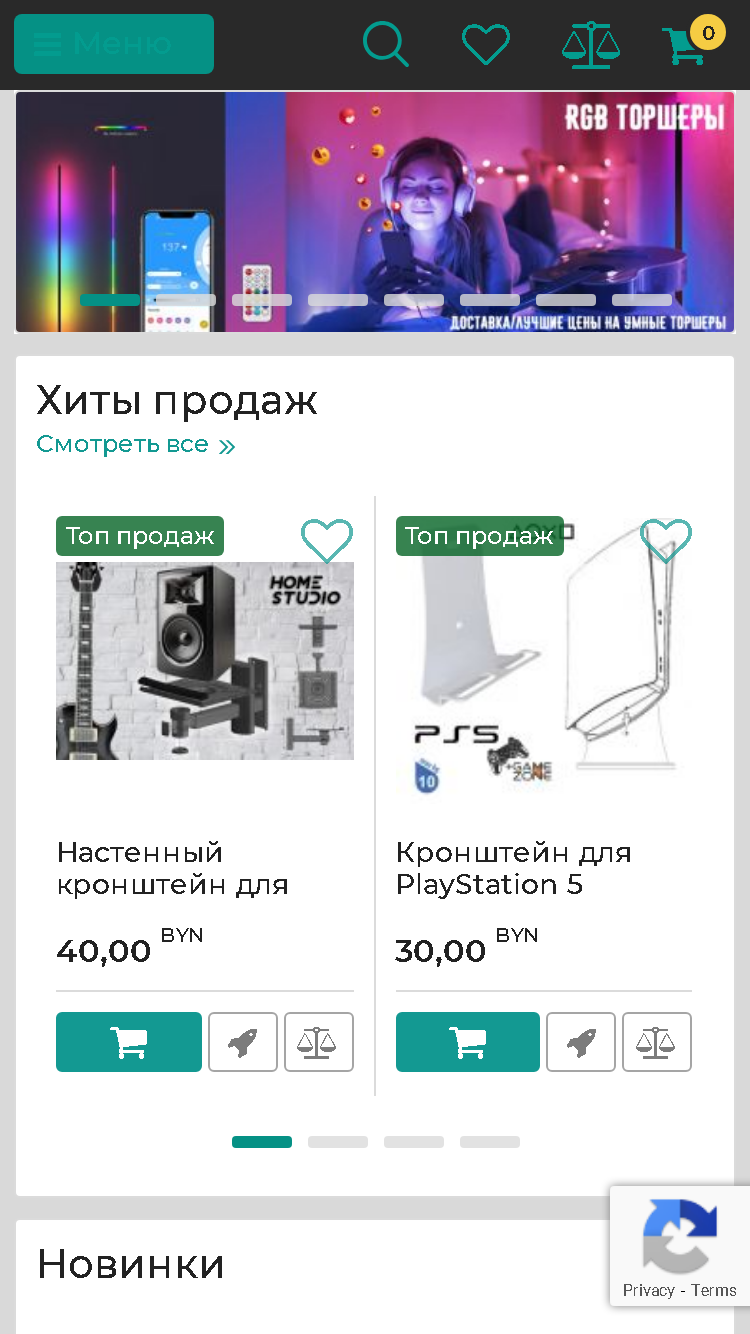Go to second page of Хиты продаж carousel
Screen dimensions: 750x1334
[338, 1142]
